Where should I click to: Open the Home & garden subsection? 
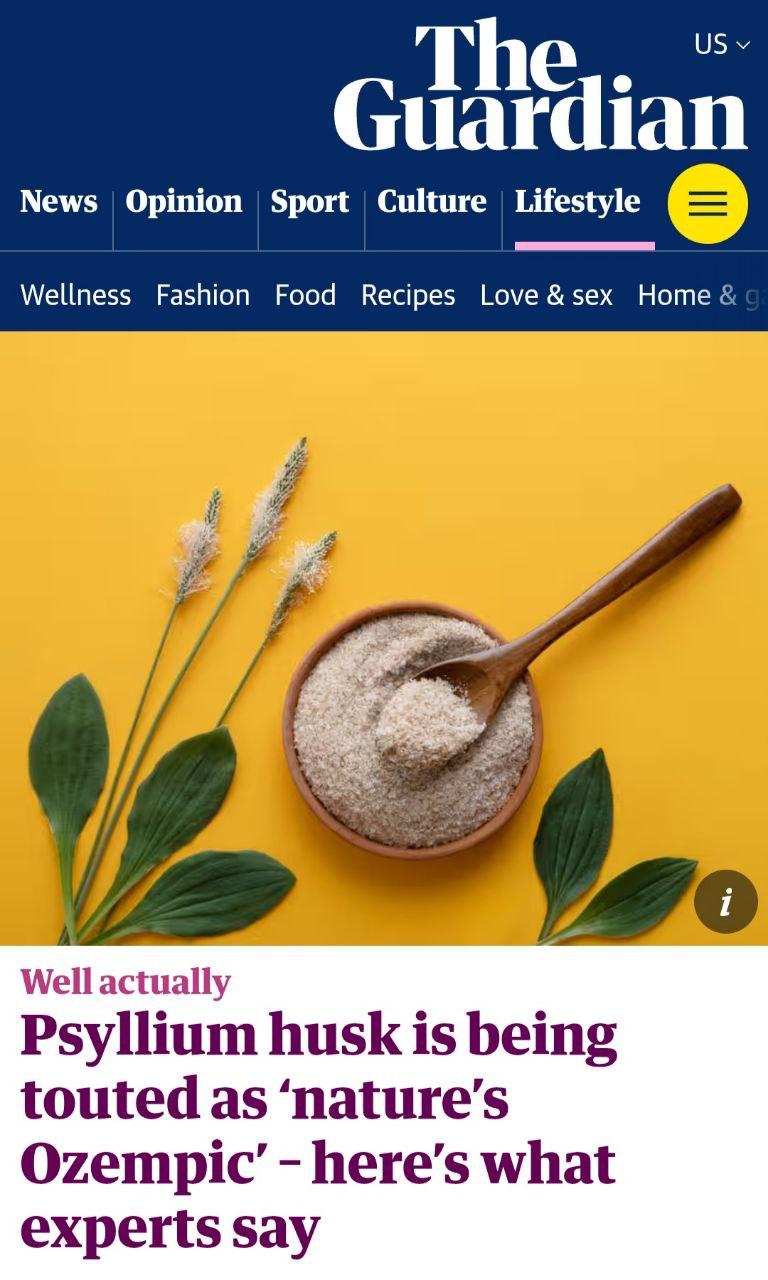(x=700, y=295)
